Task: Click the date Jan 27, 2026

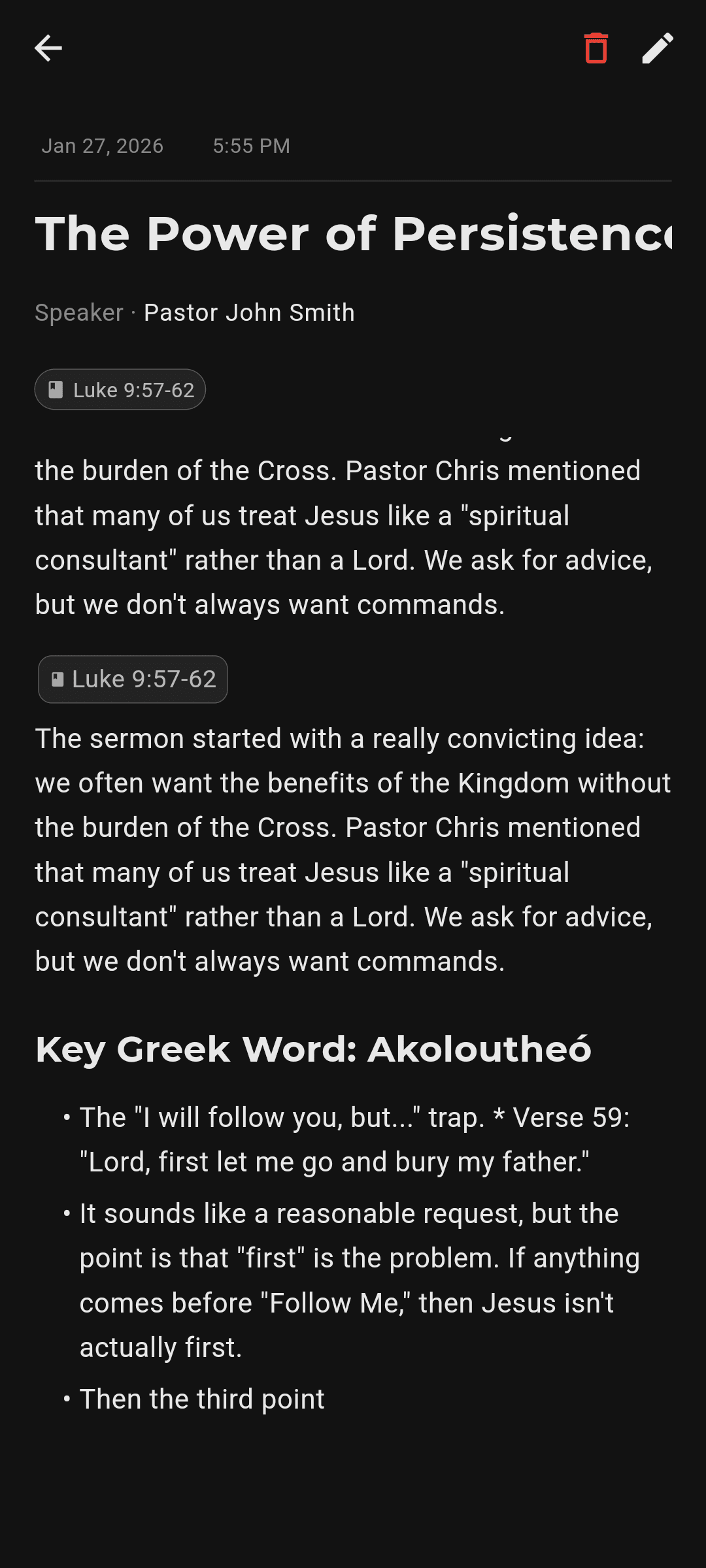Action: (x=103, y=145)
